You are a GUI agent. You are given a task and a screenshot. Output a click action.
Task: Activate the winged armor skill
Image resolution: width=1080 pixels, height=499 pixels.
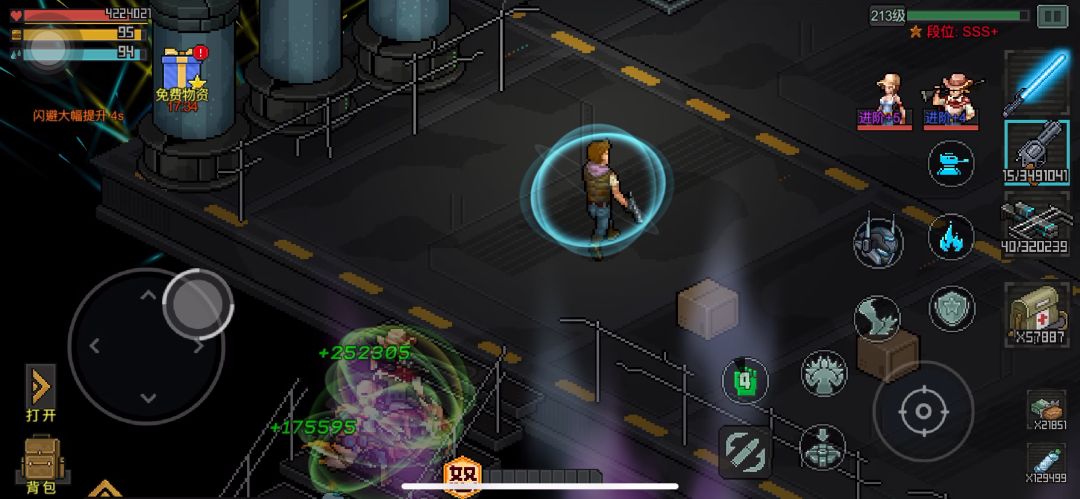coord(824,374)
